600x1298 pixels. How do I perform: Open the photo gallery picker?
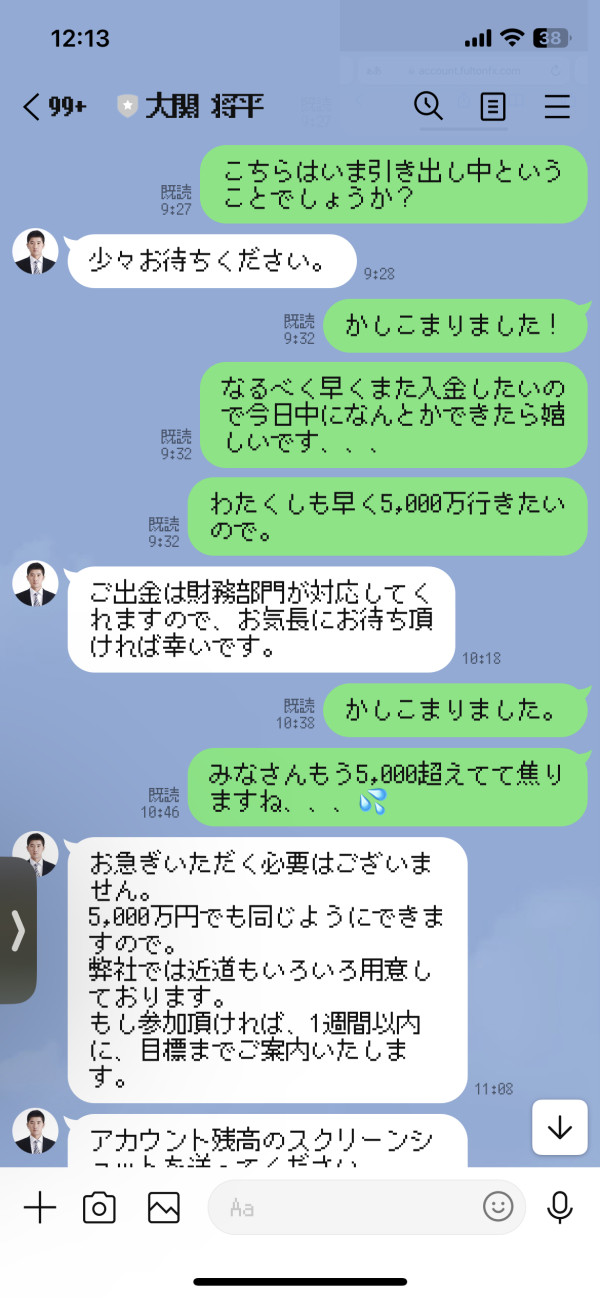click(163, 1208)
